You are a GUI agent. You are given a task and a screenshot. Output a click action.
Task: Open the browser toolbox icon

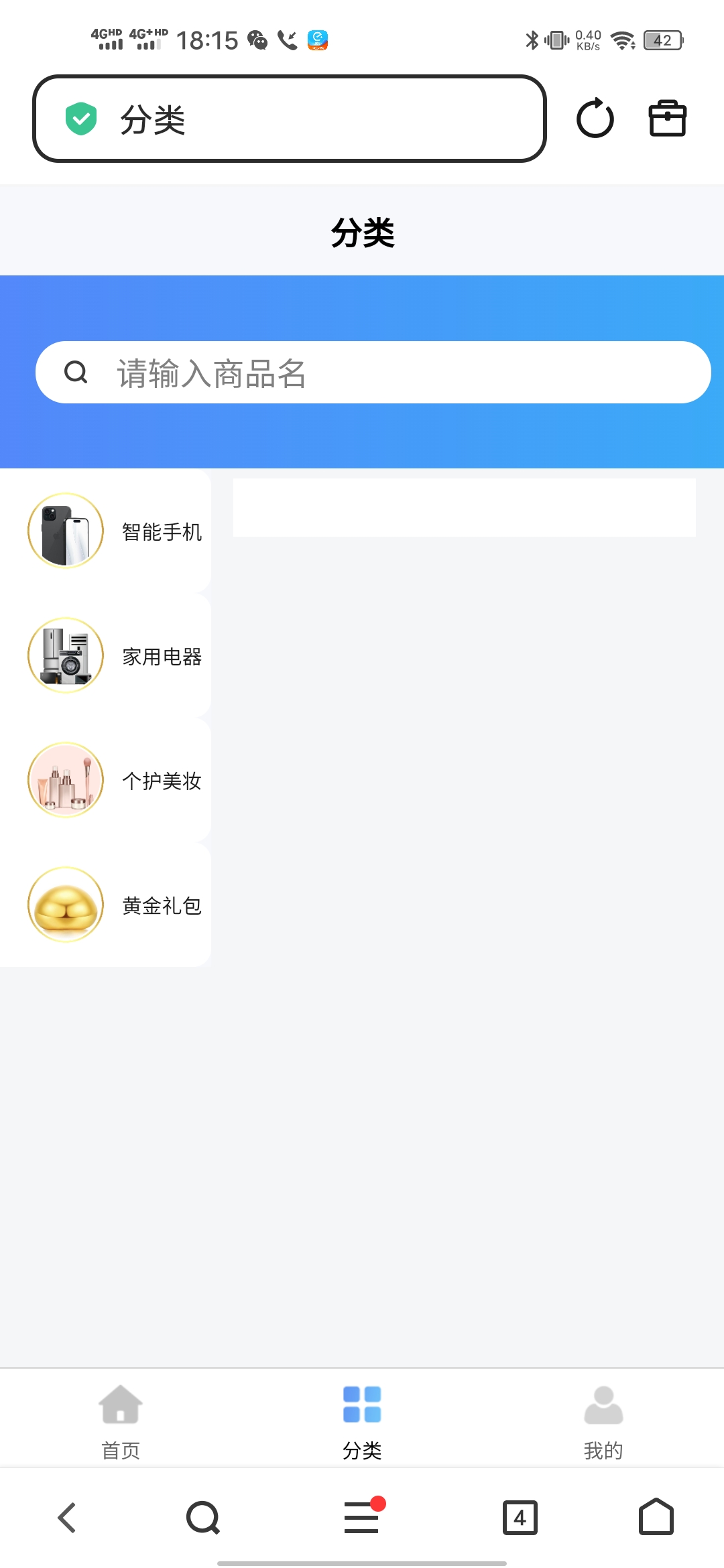pyautogui.click(x=667, y=119)
